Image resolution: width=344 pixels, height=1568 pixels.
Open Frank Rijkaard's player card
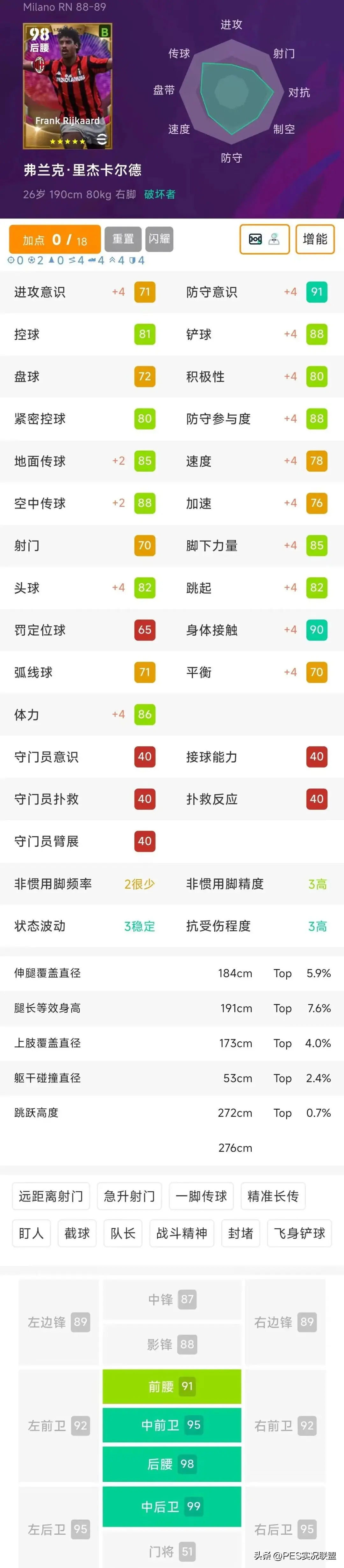click(x=68, y=86)
